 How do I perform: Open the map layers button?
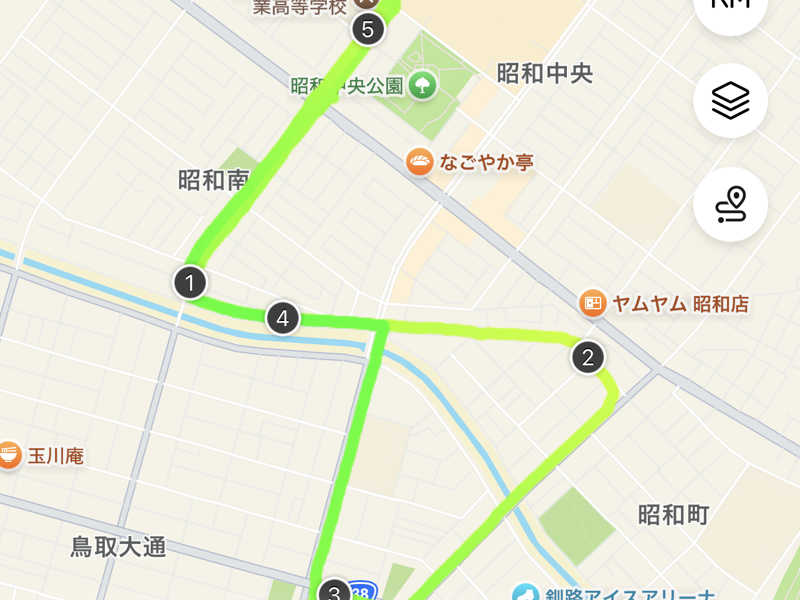pos(731,101)
